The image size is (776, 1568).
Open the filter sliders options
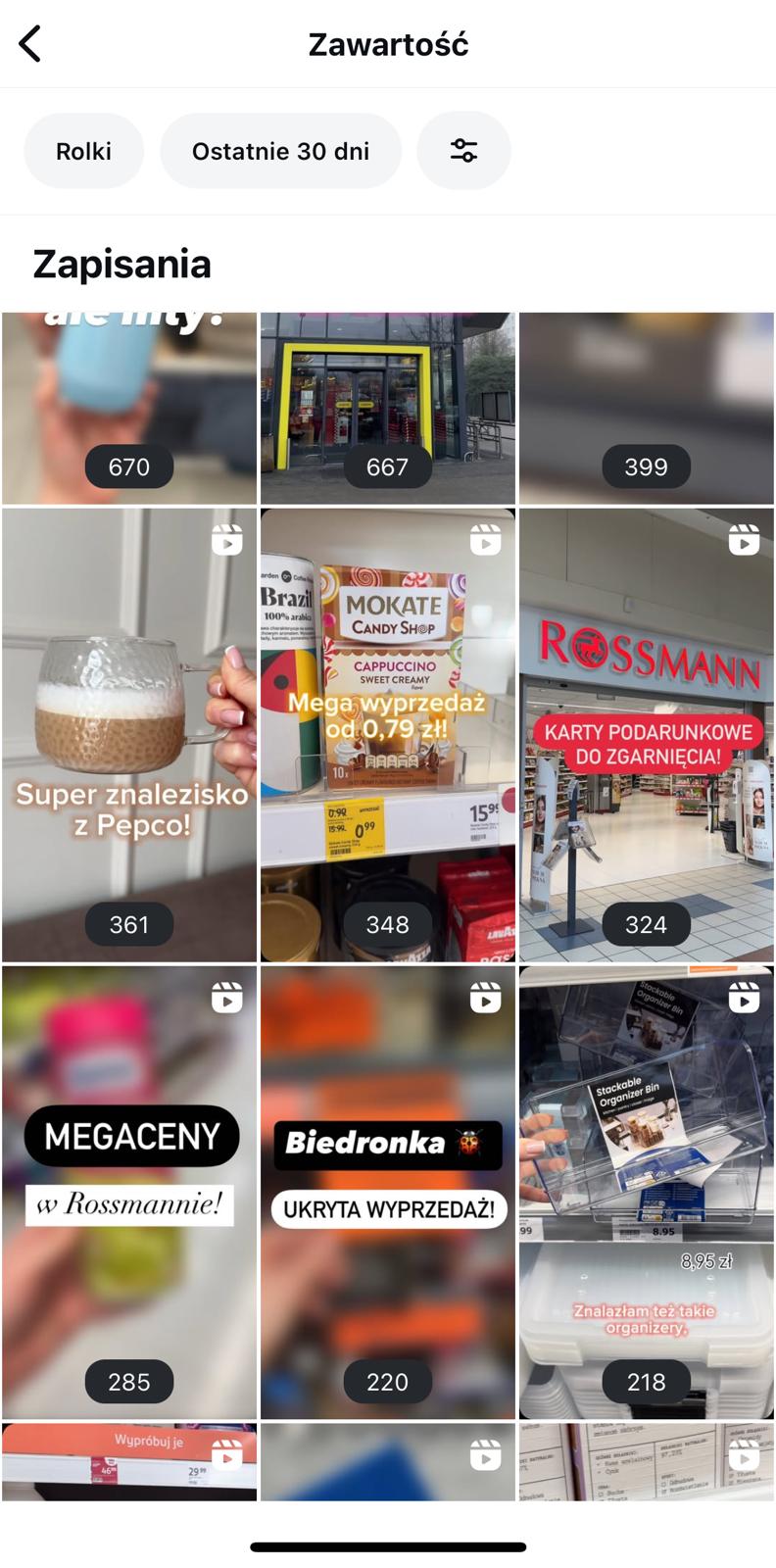point(463,151)
